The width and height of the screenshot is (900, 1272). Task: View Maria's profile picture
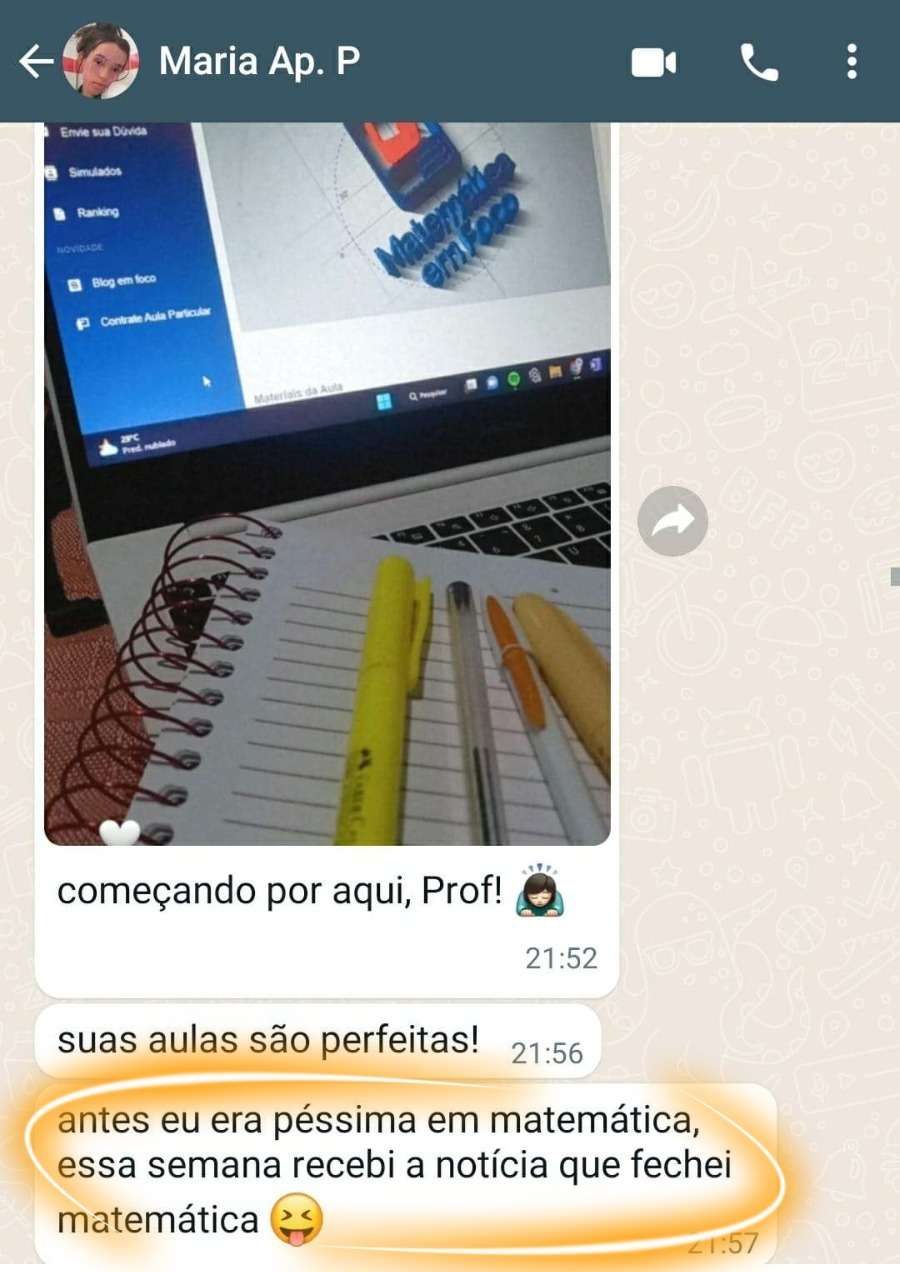tap(100, 62)
